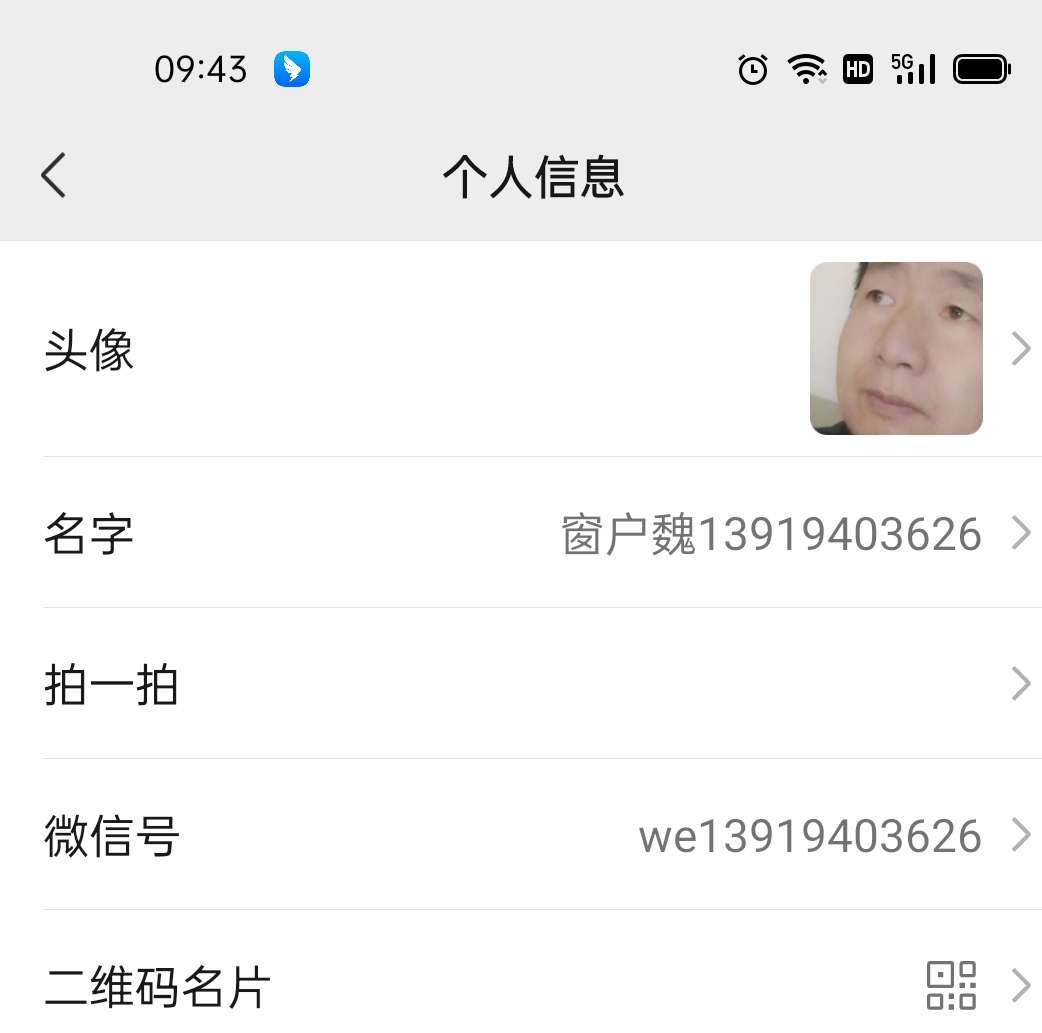The width and height of the screenshot is (1042, 1033).
Task: Go back from the 个人信息 page
Action: point(54,176)
